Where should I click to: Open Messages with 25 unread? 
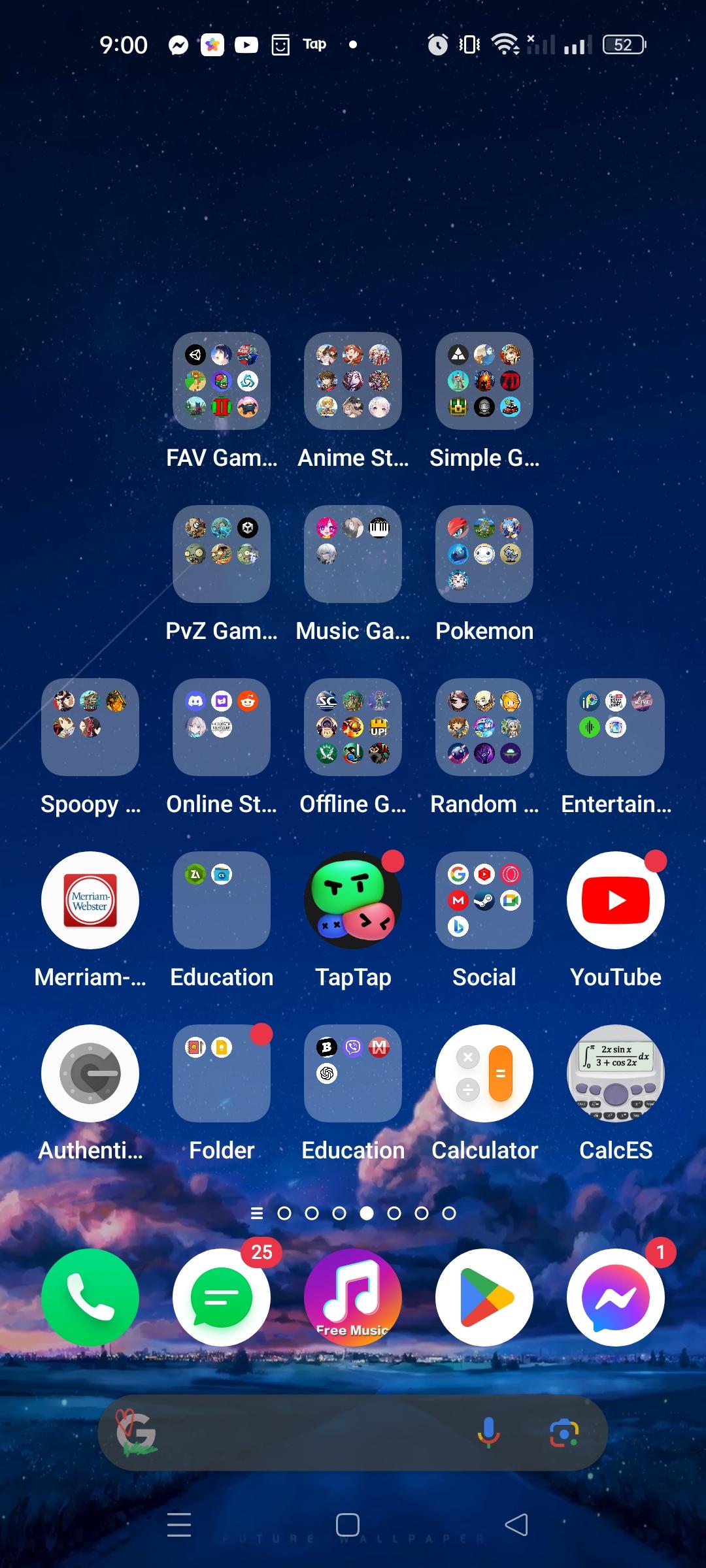click(x=222, y=1298)
